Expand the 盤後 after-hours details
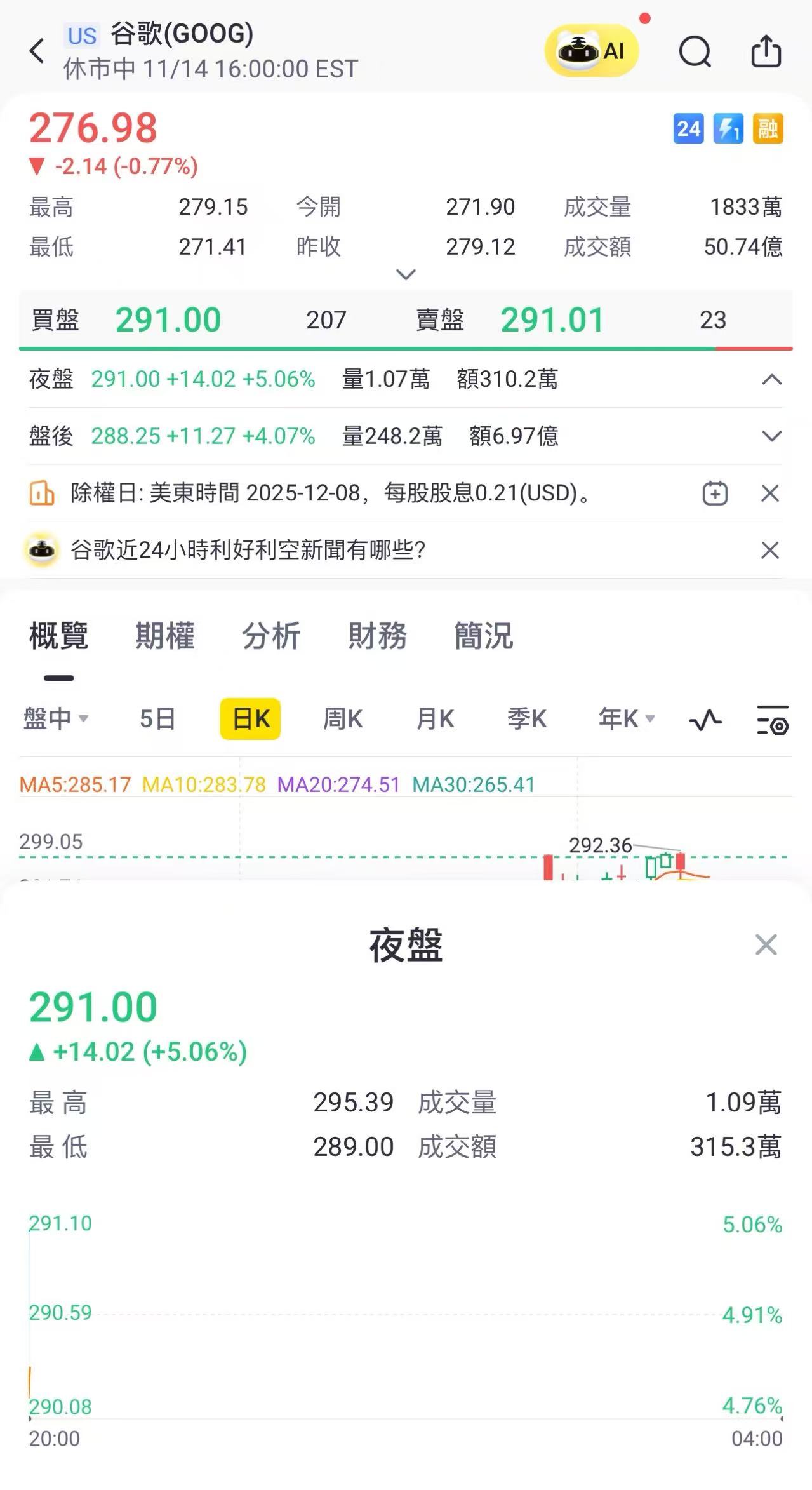This screenshot has height=1490, width=812. [770, 436]
